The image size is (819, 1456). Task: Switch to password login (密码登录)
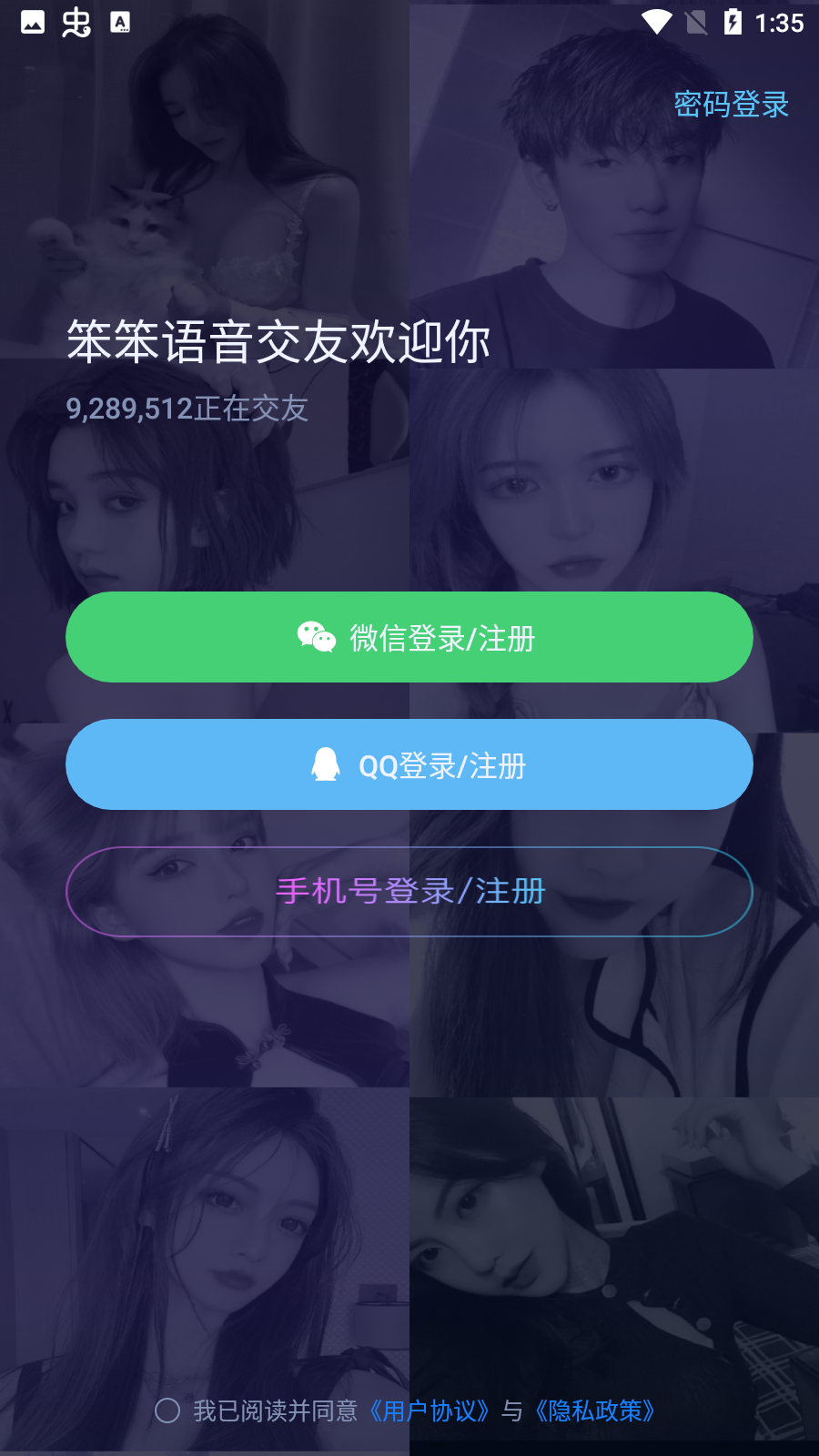tap(731, 105)
